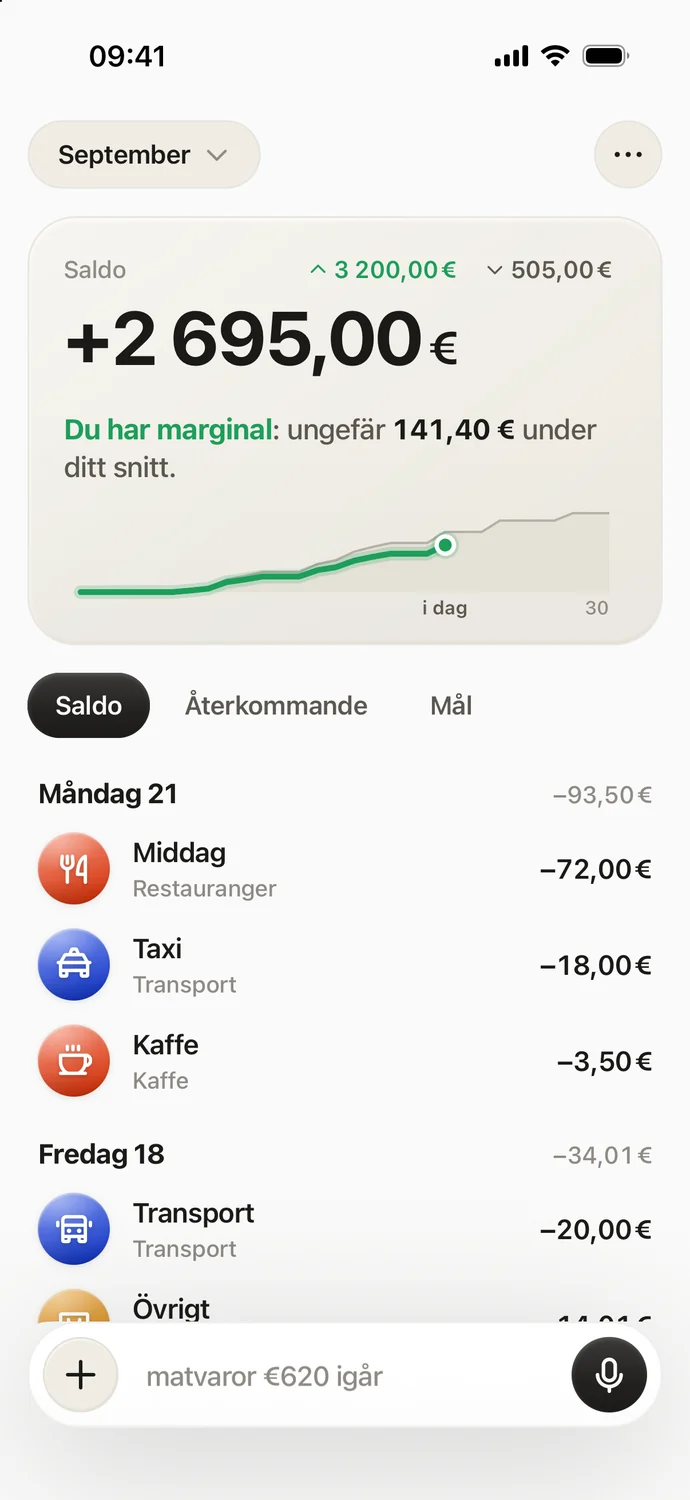The height and width of the screenshot is (1500, 690).
Task: Select the Saldo tab
Action: pos(89,706)
